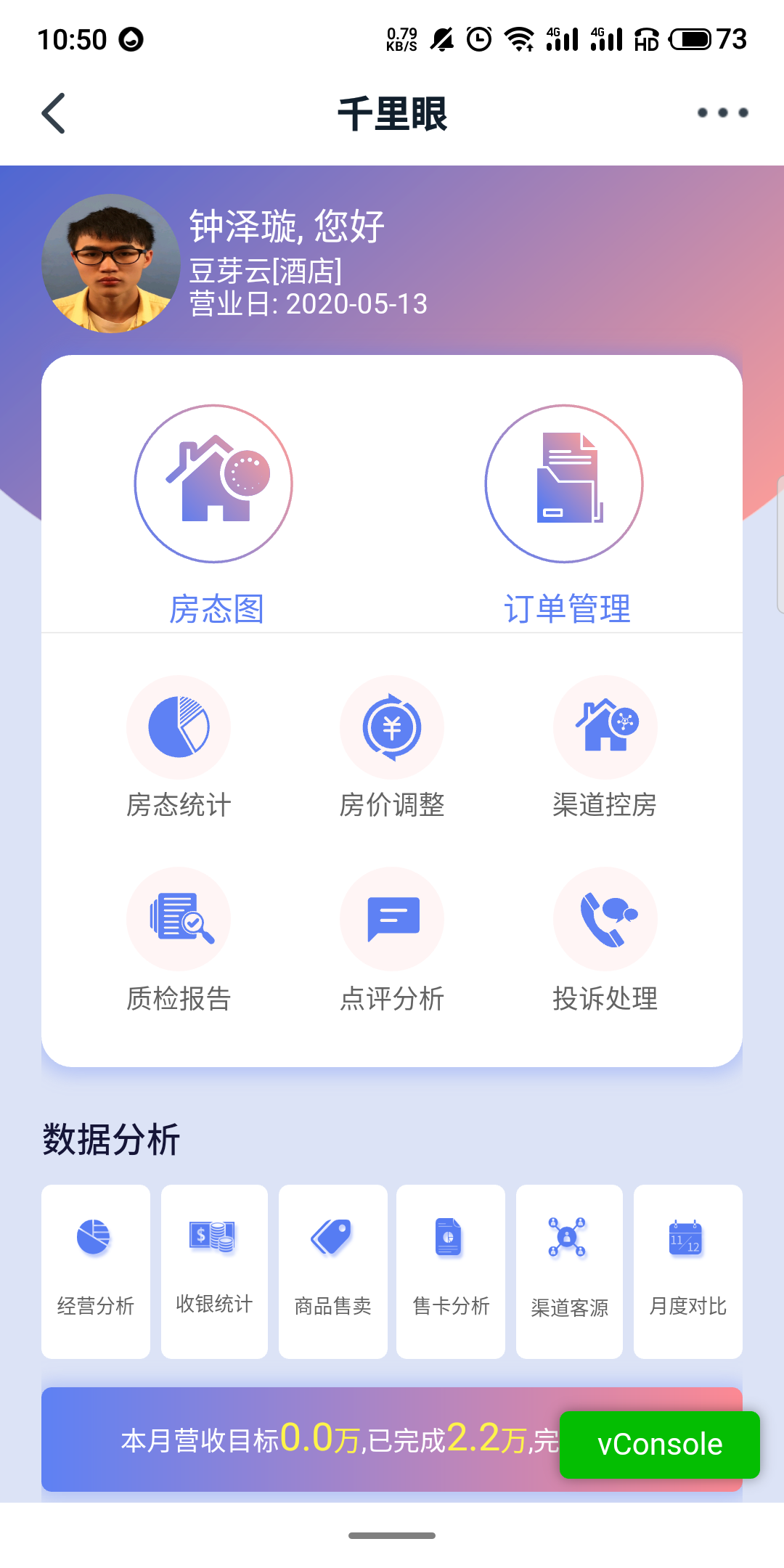Tap the green vConsole button
Screen dimensions: 784x1568
coord(660,1445)
